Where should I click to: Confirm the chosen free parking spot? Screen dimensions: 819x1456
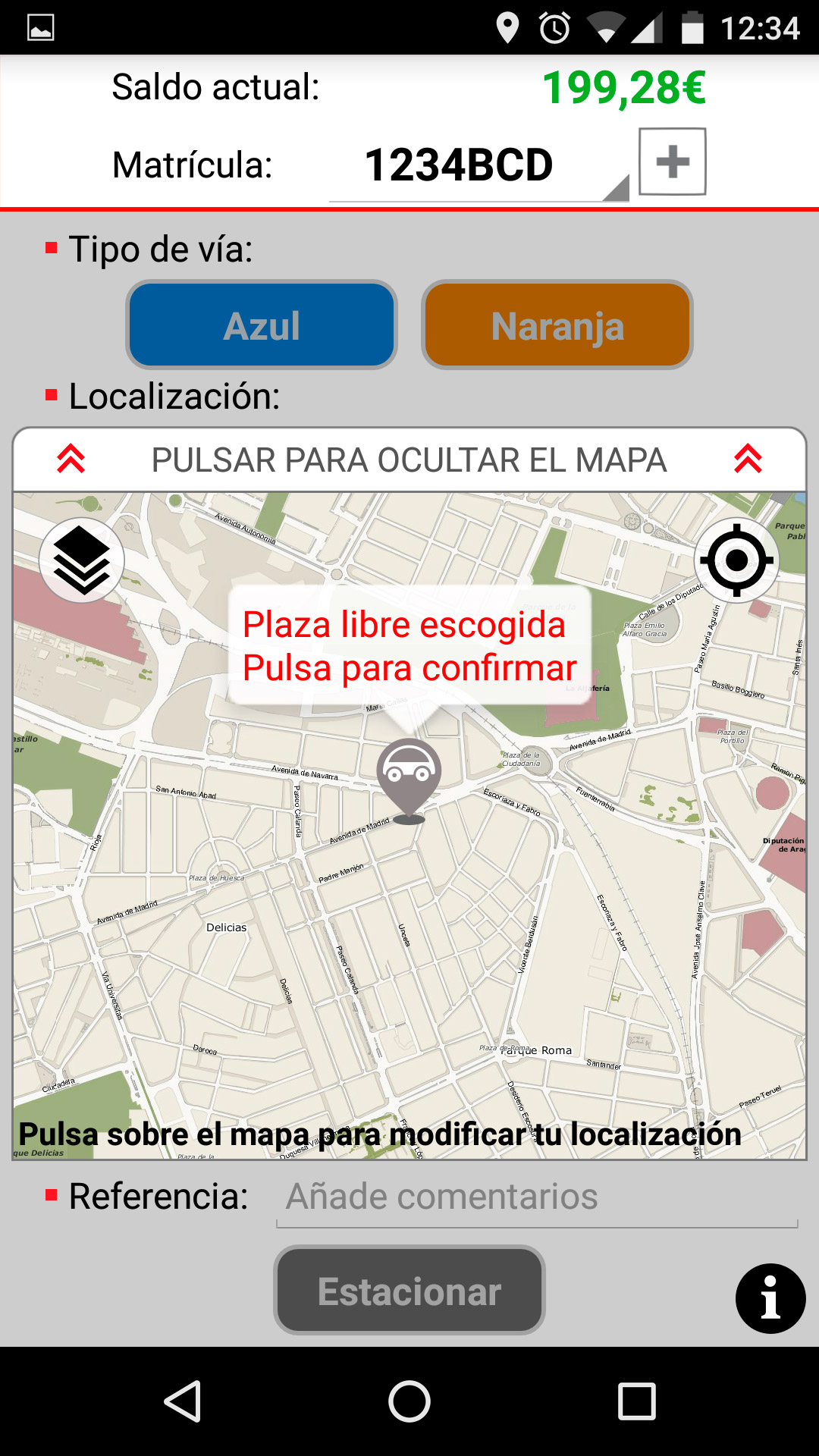409,646
